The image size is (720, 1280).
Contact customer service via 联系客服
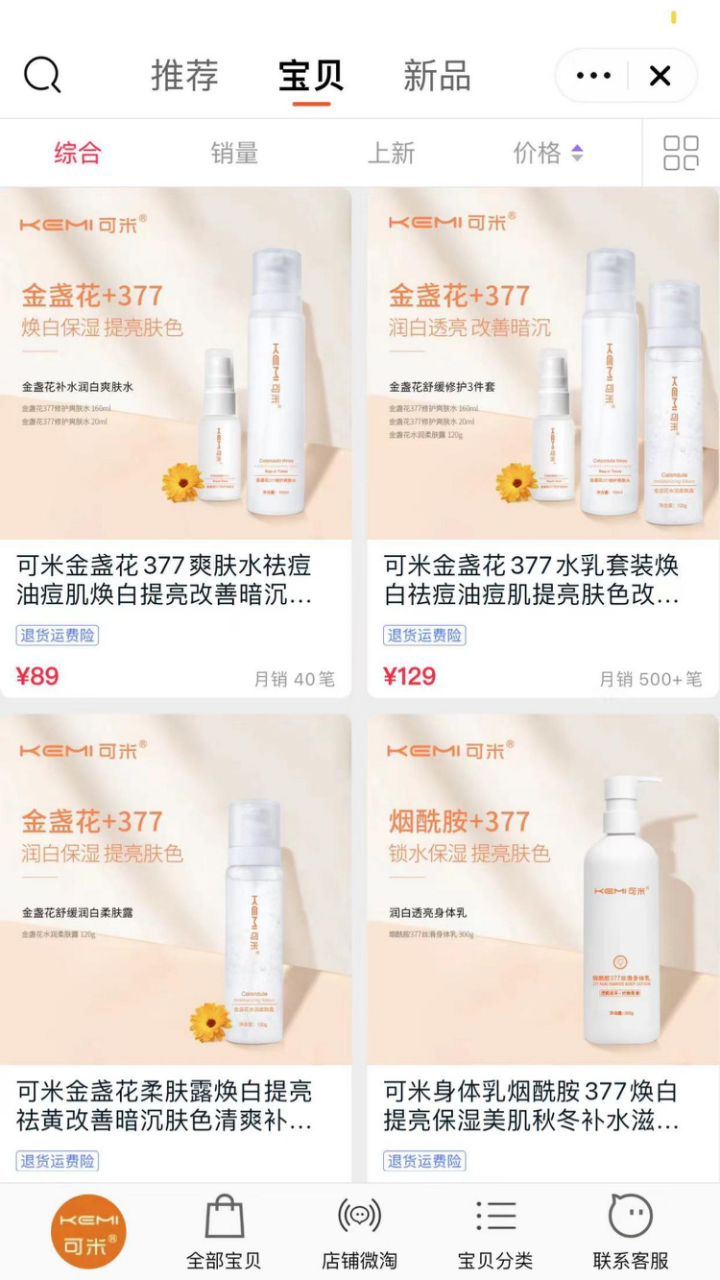630,1232
